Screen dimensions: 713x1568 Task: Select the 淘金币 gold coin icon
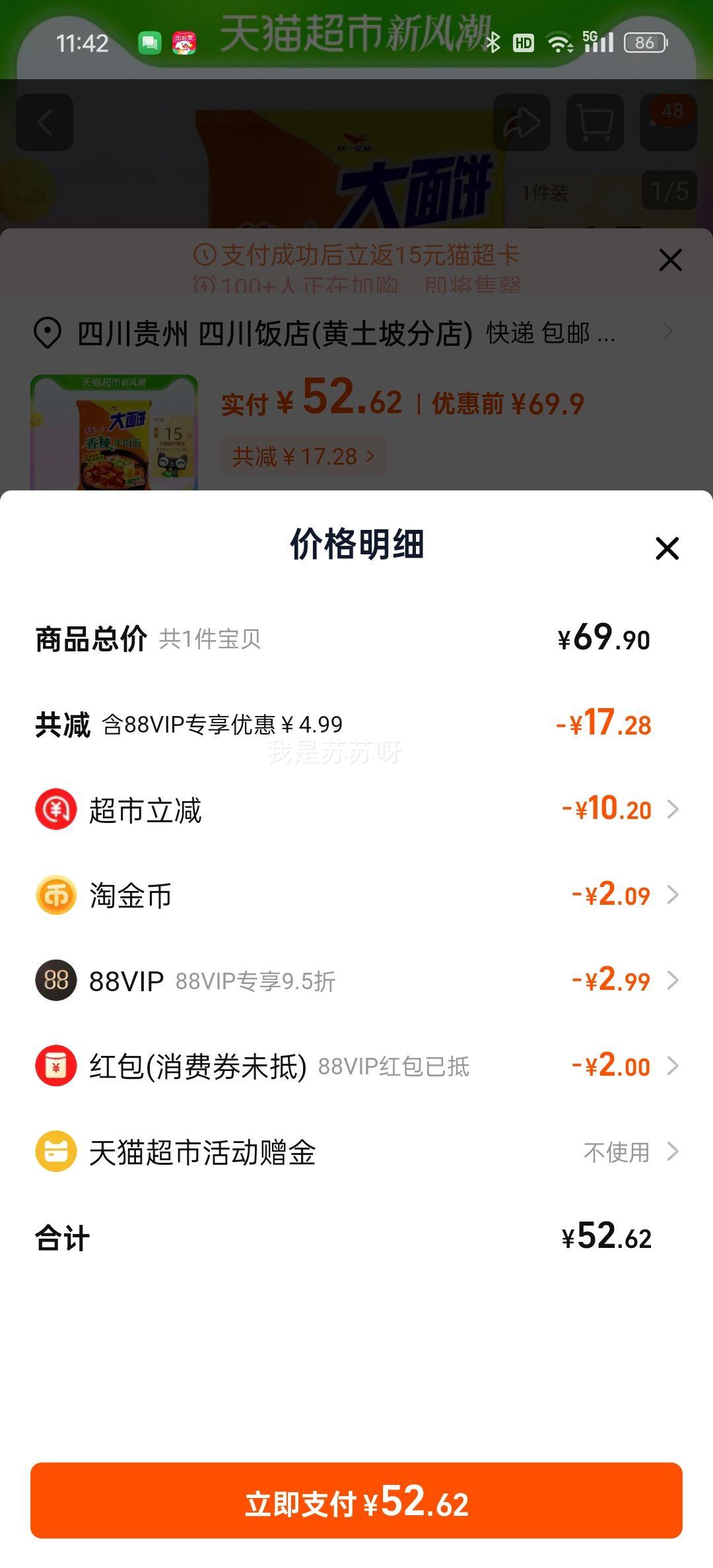coord(56,895)
